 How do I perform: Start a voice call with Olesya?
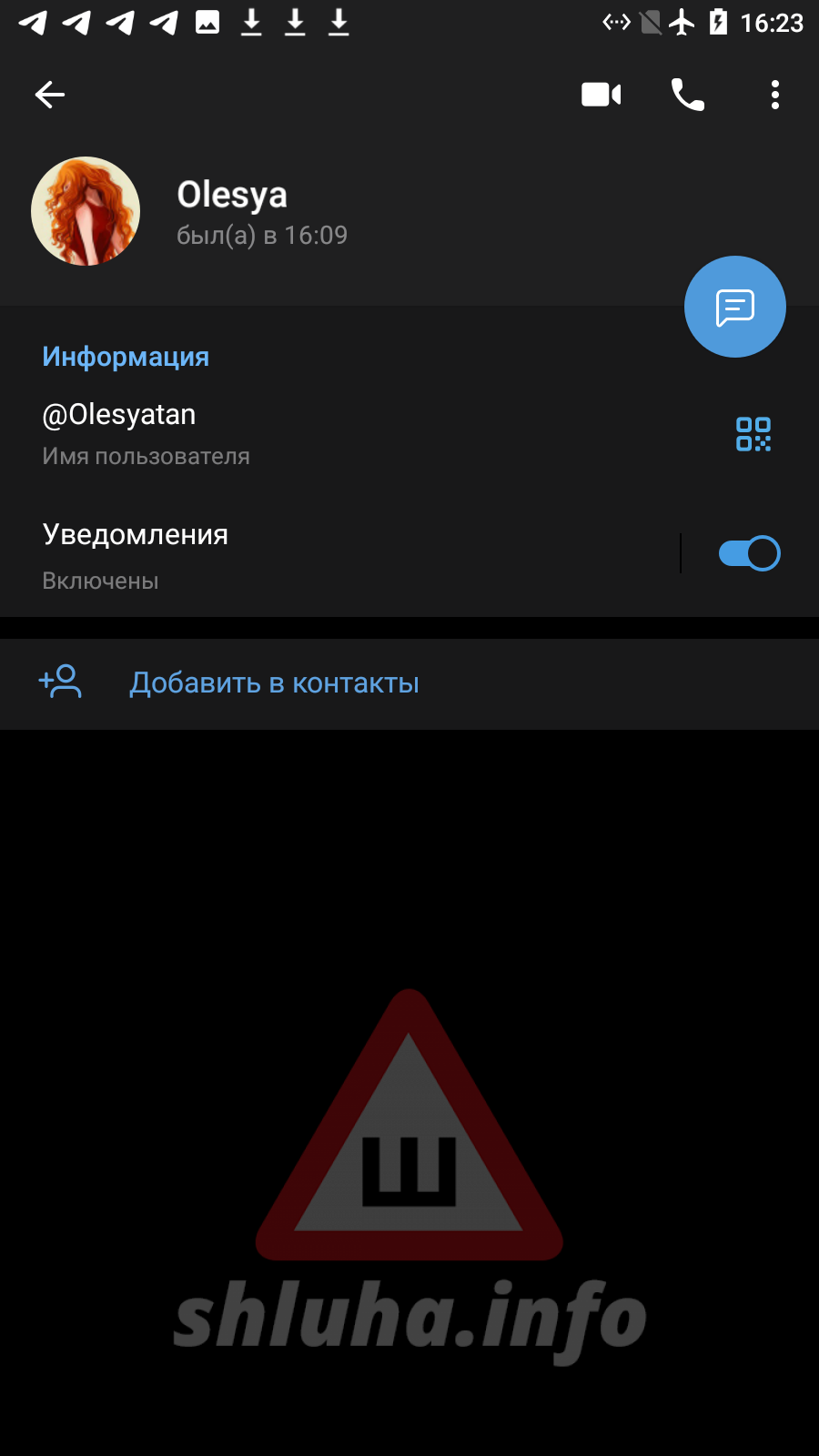[x=688, y=95]
